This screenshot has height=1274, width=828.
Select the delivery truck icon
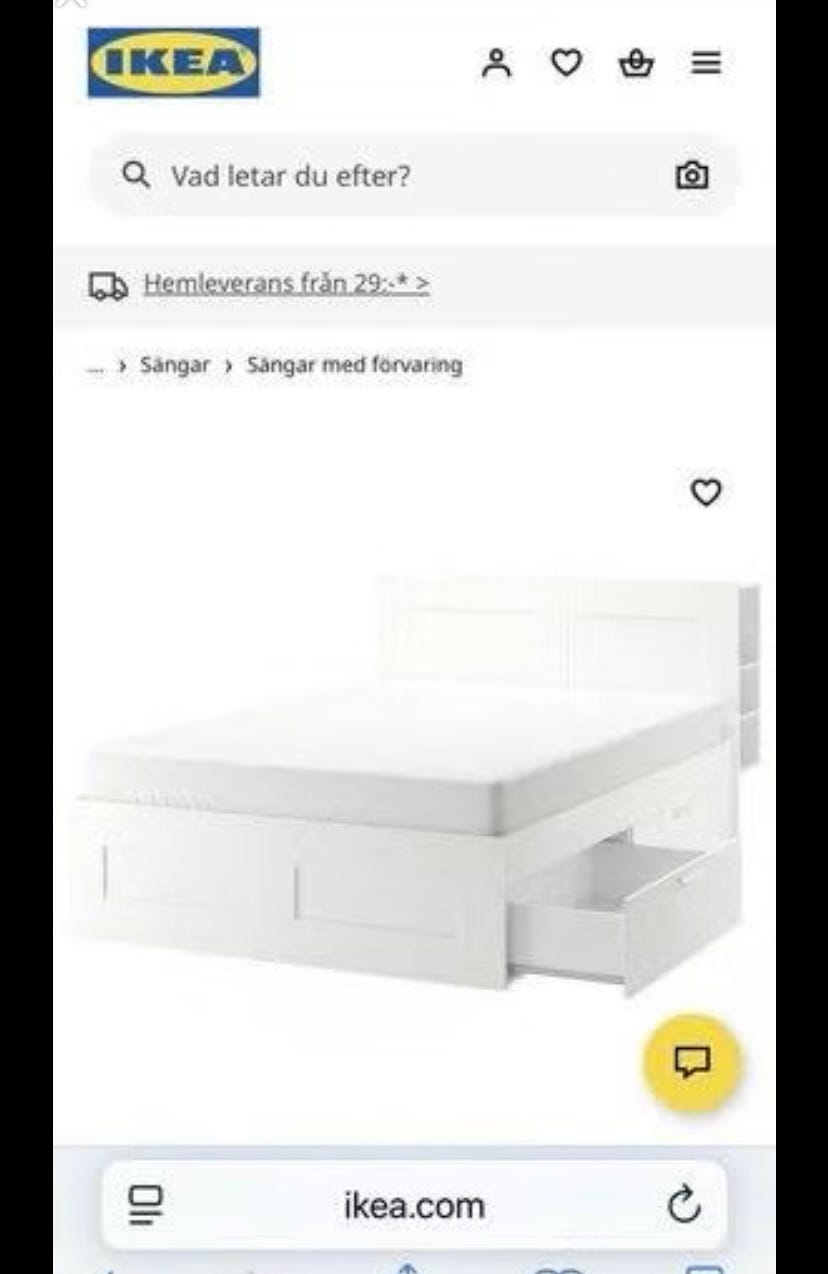tap(107, 285)
